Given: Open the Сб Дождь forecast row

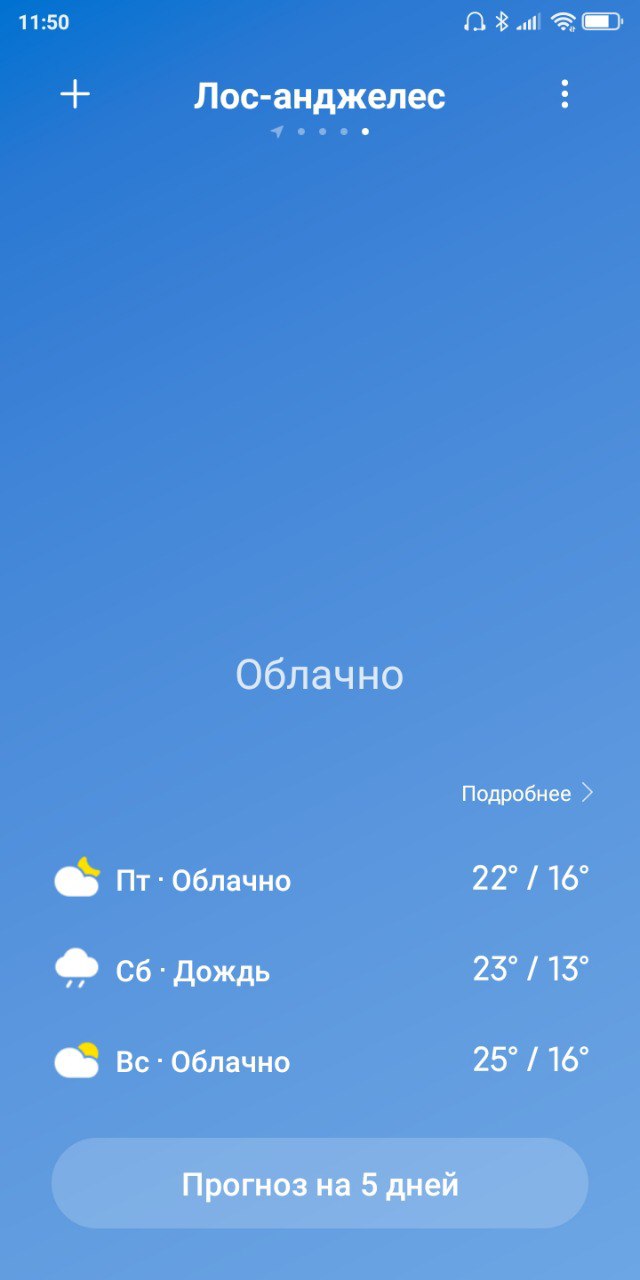Looking at the screenshot, I should (x=321, y=970).
